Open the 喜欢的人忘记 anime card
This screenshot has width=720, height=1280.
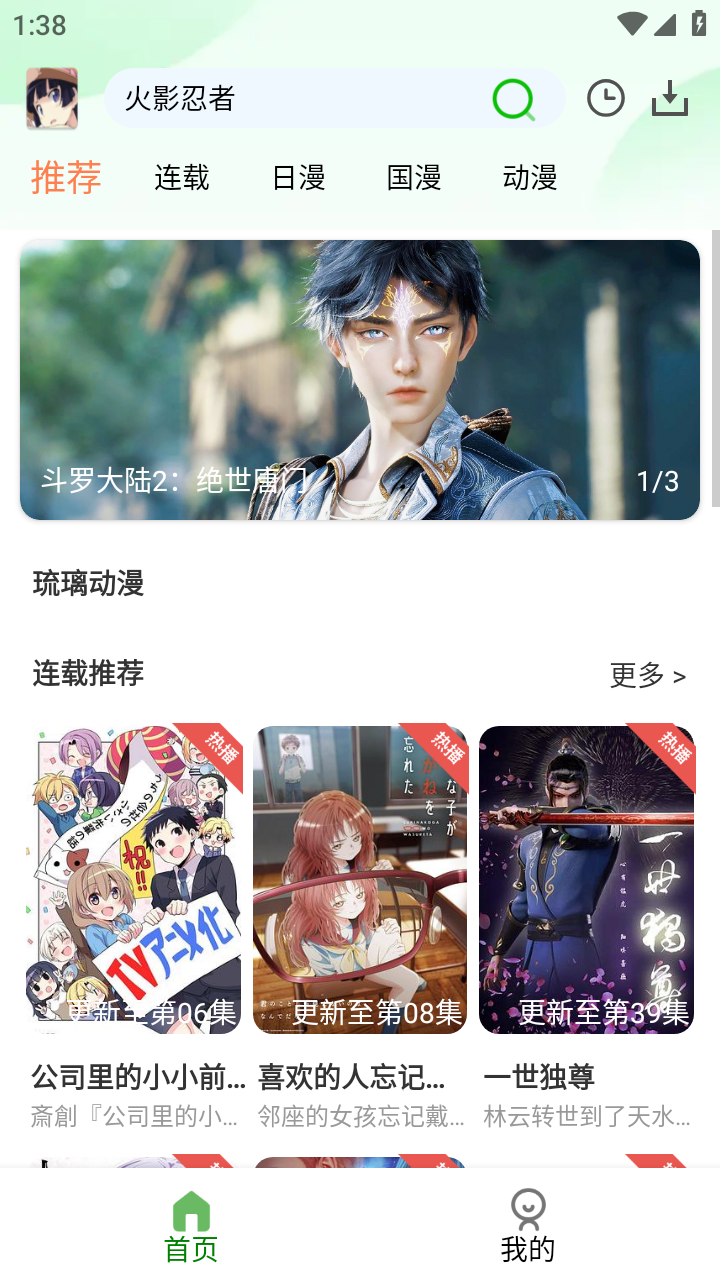(360, 880)
